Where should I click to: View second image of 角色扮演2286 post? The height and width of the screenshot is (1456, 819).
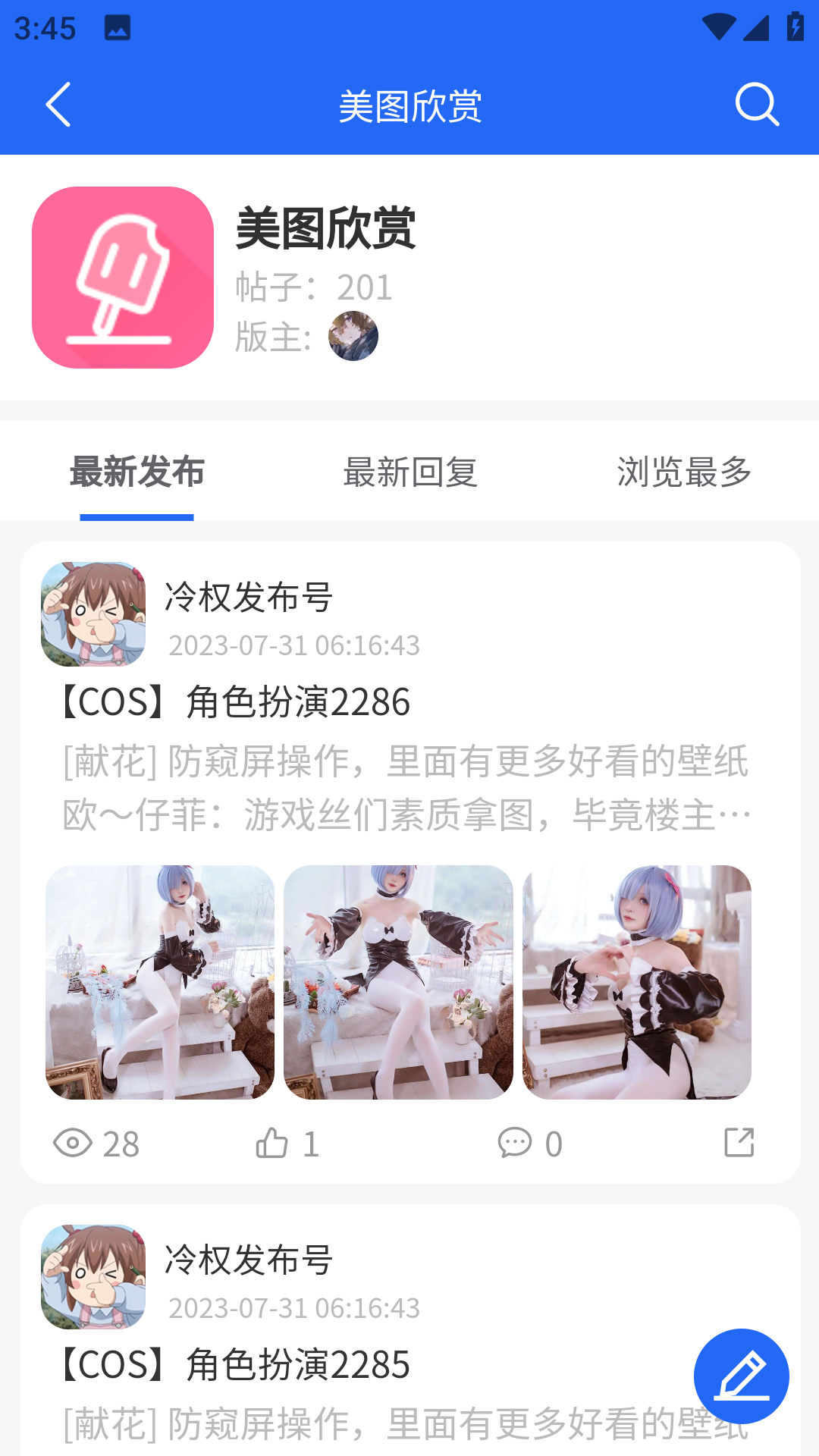pyautogui.click(x=398, y=982)
